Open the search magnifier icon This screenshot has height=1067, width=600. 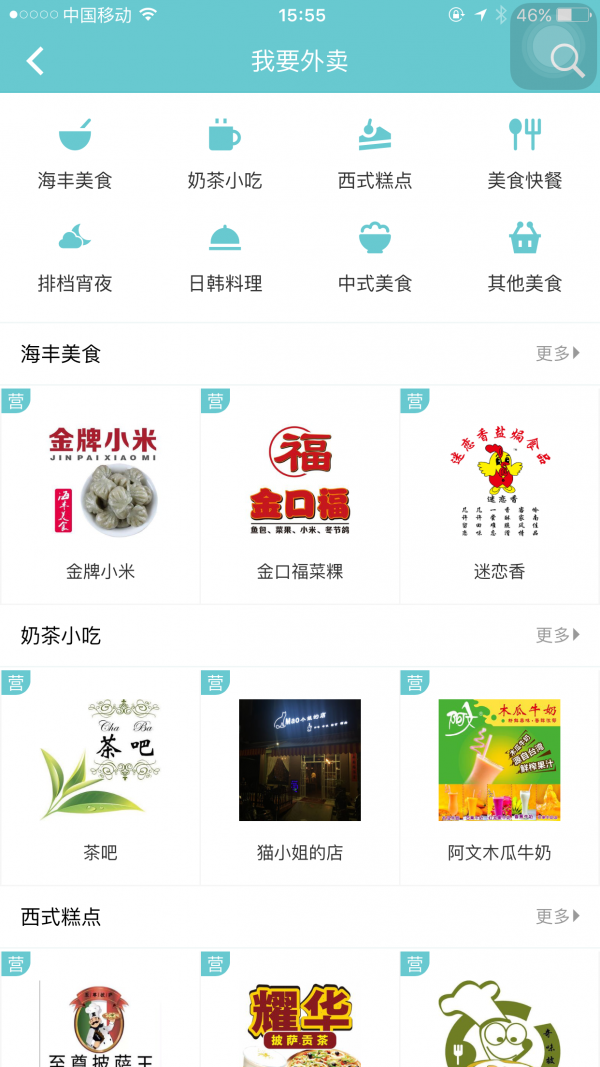pyautogui.click(x=567, y=60)
